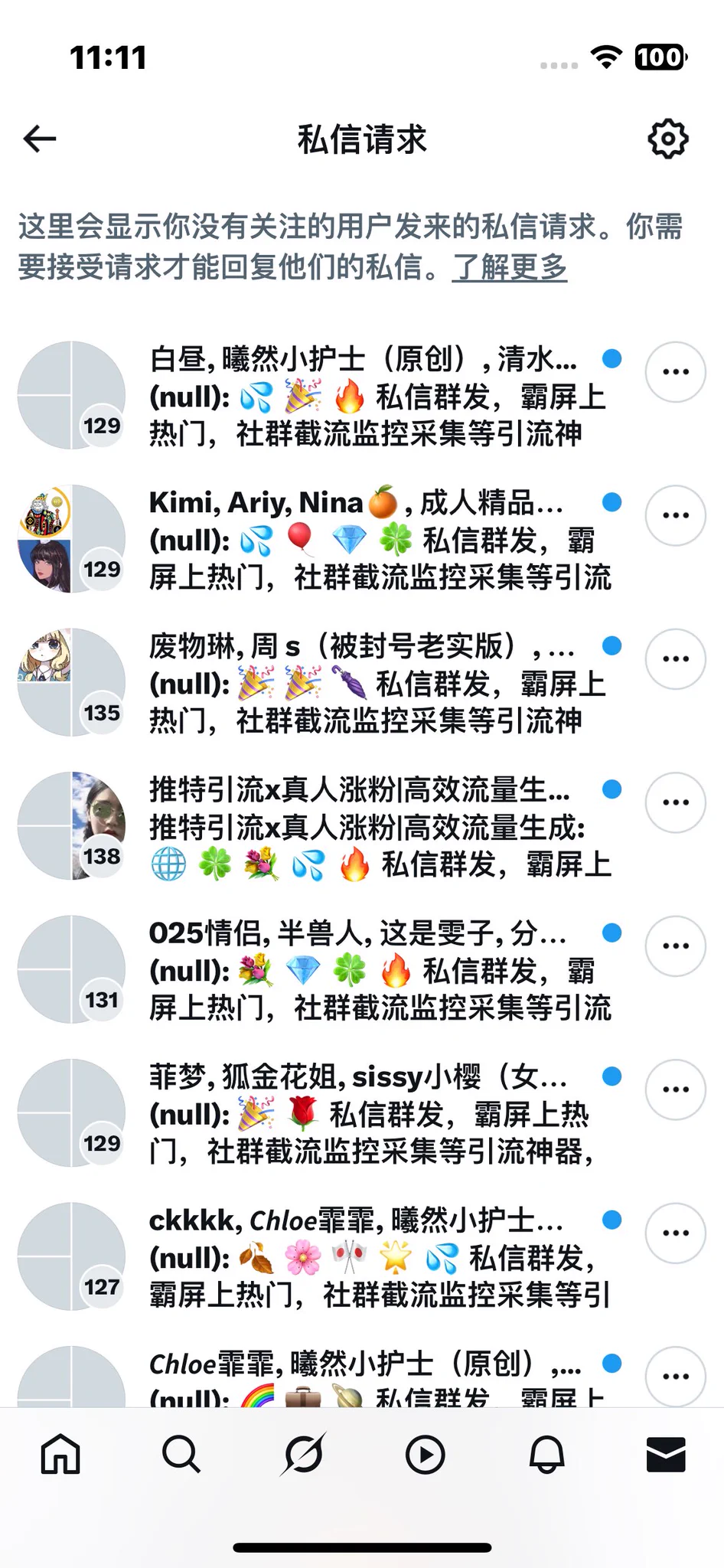Open more options for 推特引流x真人涨粉 request
The width and height of the screenshot is (724, 1568).
[675, 802]
